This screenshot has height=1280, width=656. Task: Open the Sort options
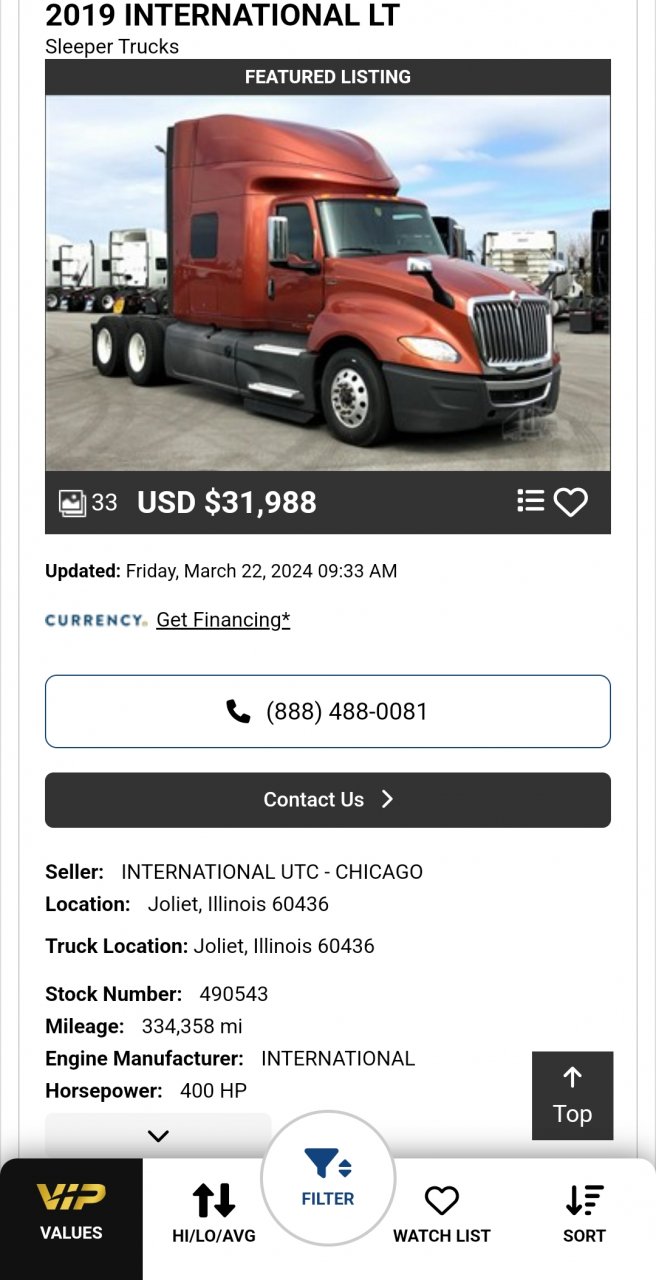pos(584,1212)
